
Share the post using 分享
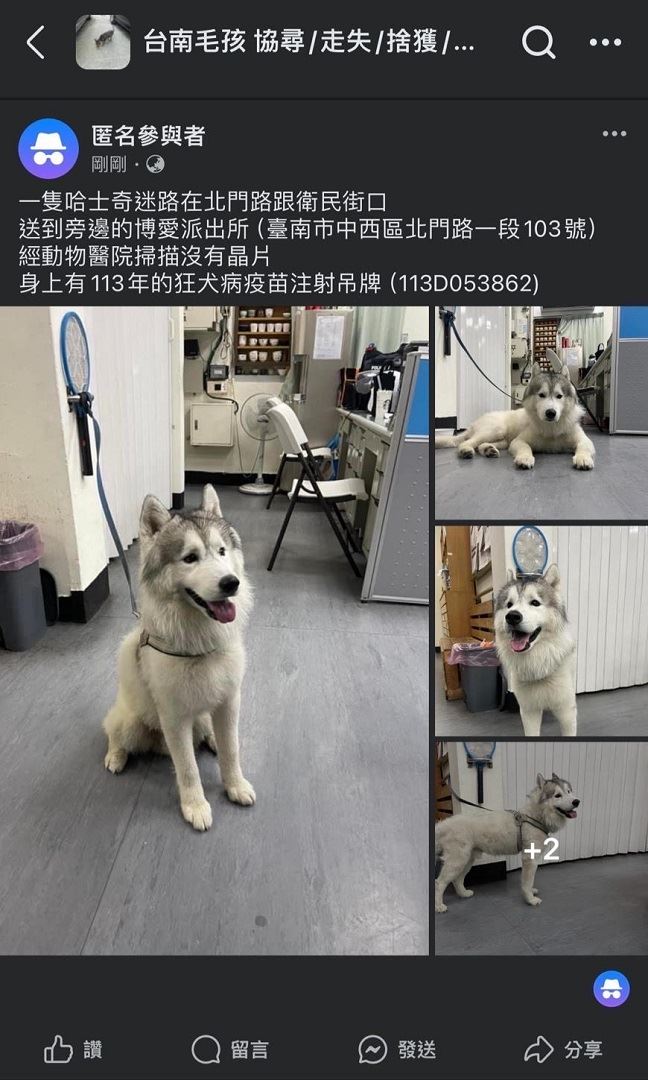pyautogui.click(x=564, y=1049)
